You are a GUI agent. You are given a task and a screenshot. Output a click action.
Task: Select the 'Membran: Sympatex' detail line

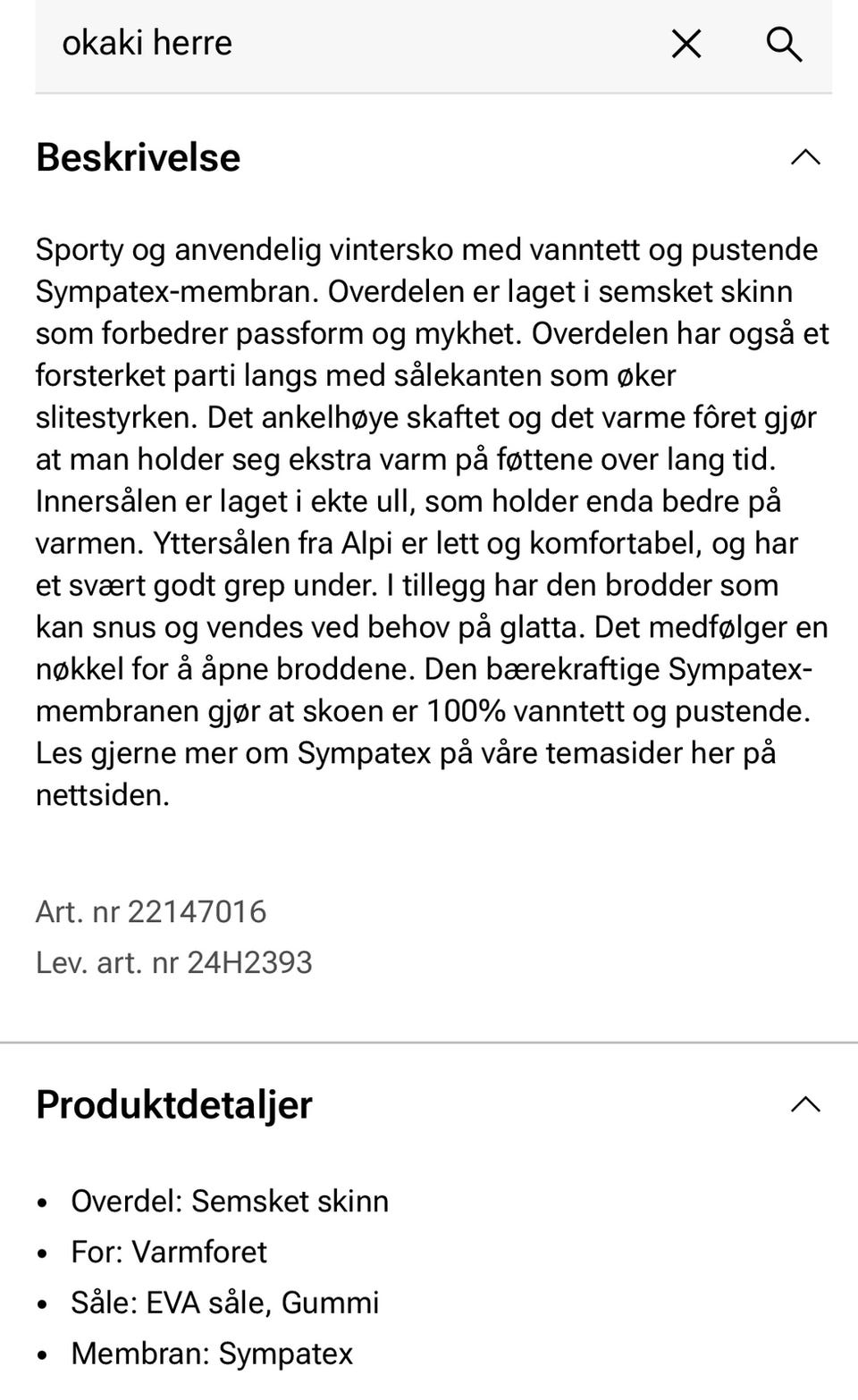pyautogui.click(x=212, y=1354)
